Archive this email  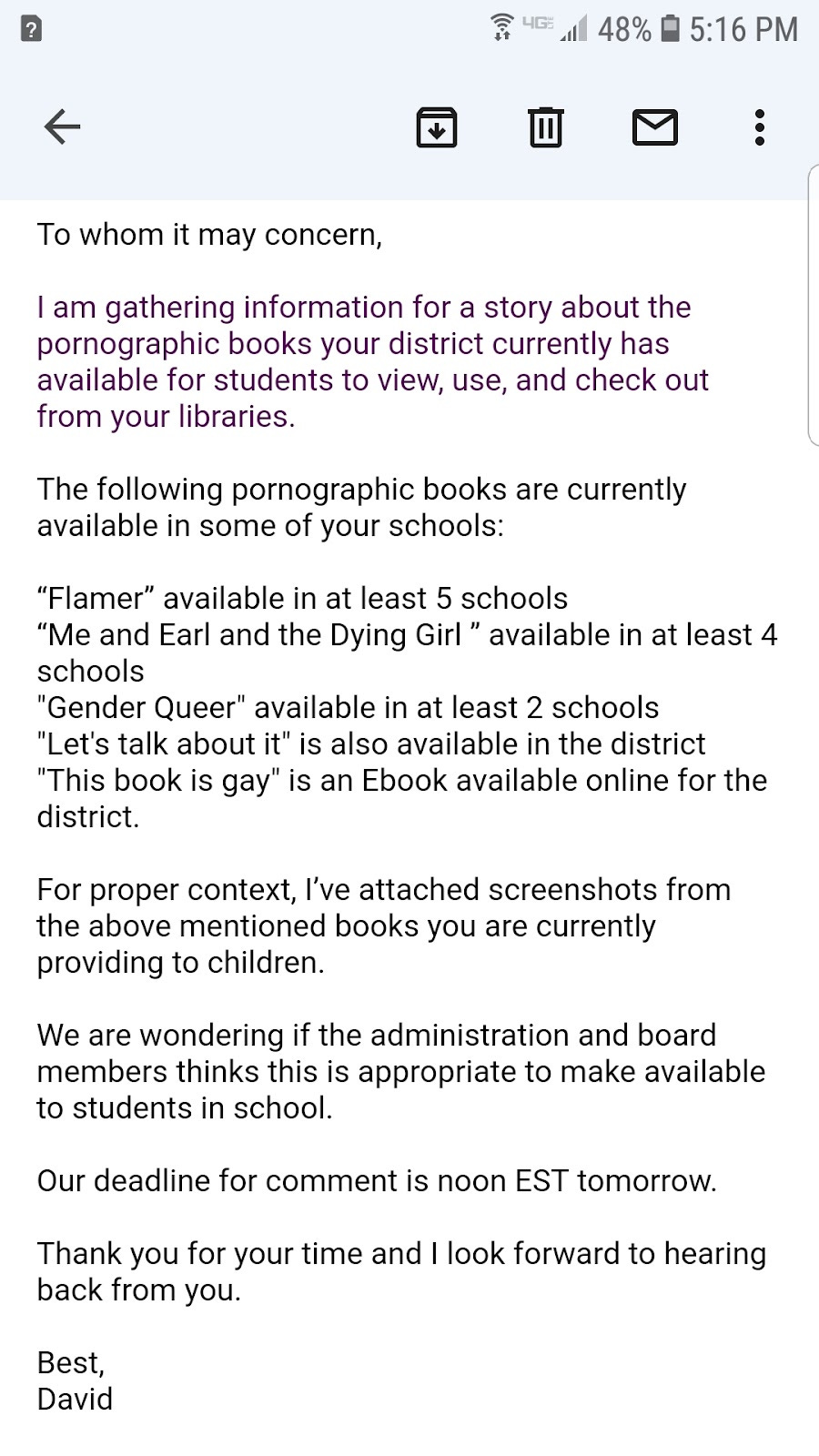tap(437, 126)
